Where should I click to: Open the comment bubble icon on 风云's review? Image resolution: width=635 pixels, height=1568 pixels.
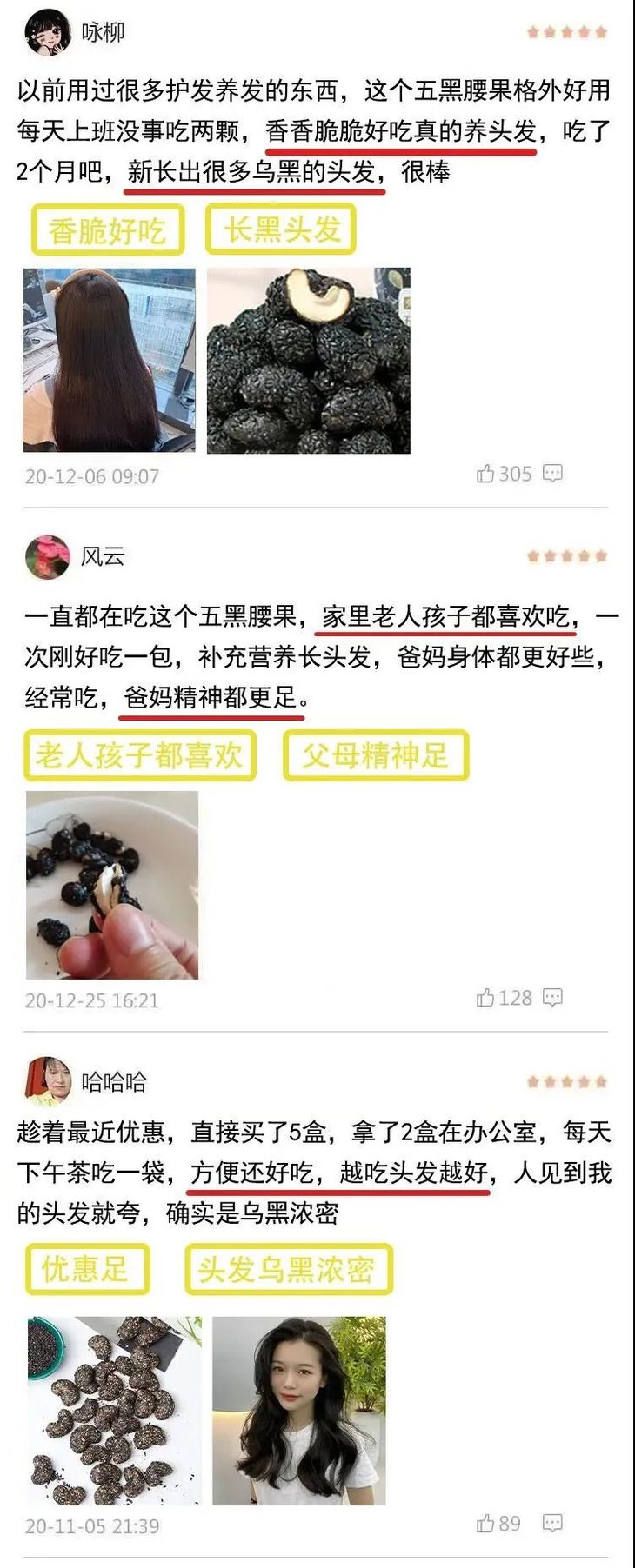[x=551, y=998]
